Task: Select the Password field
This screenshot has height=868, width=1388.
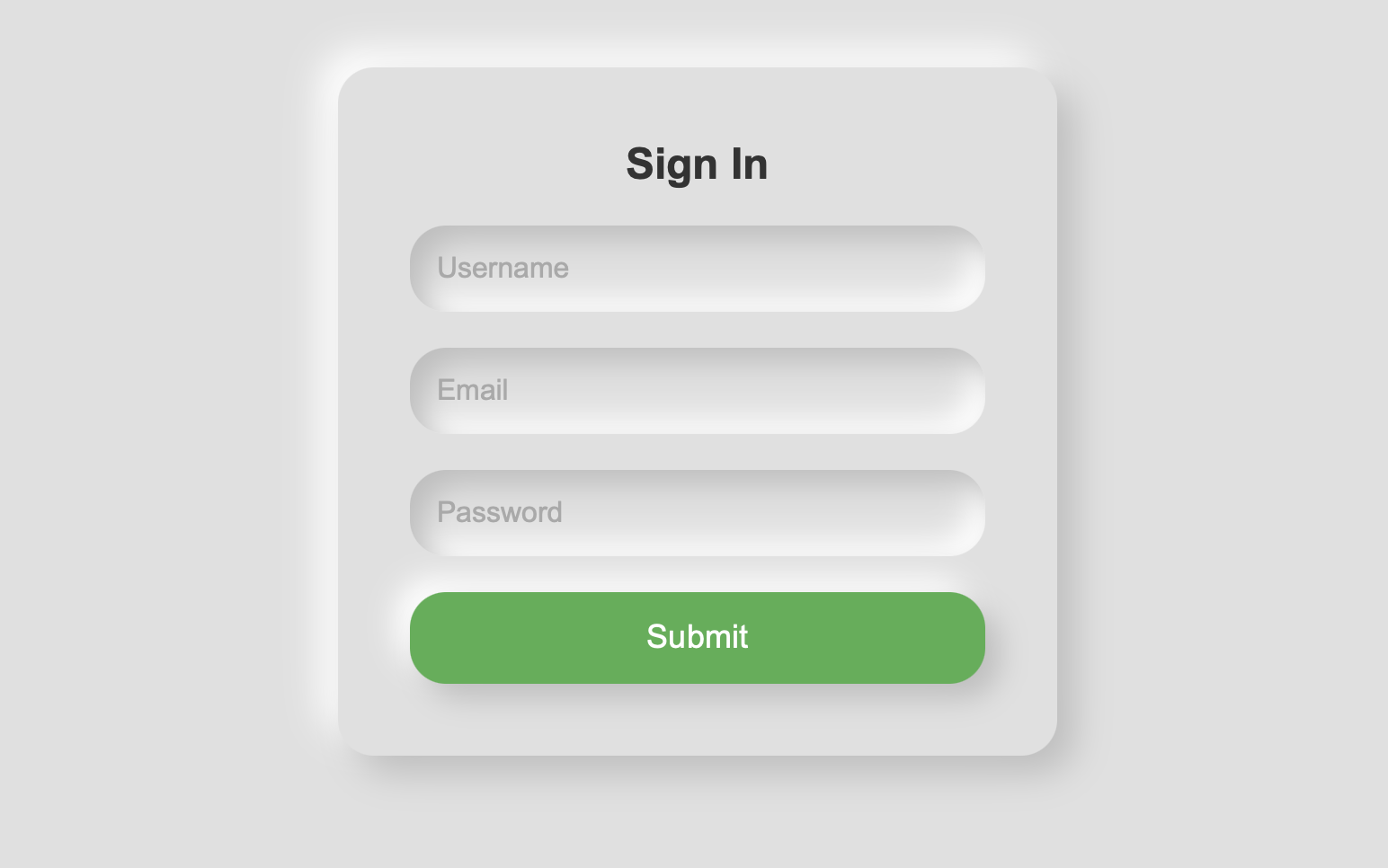Action: (x=697, y=513)
